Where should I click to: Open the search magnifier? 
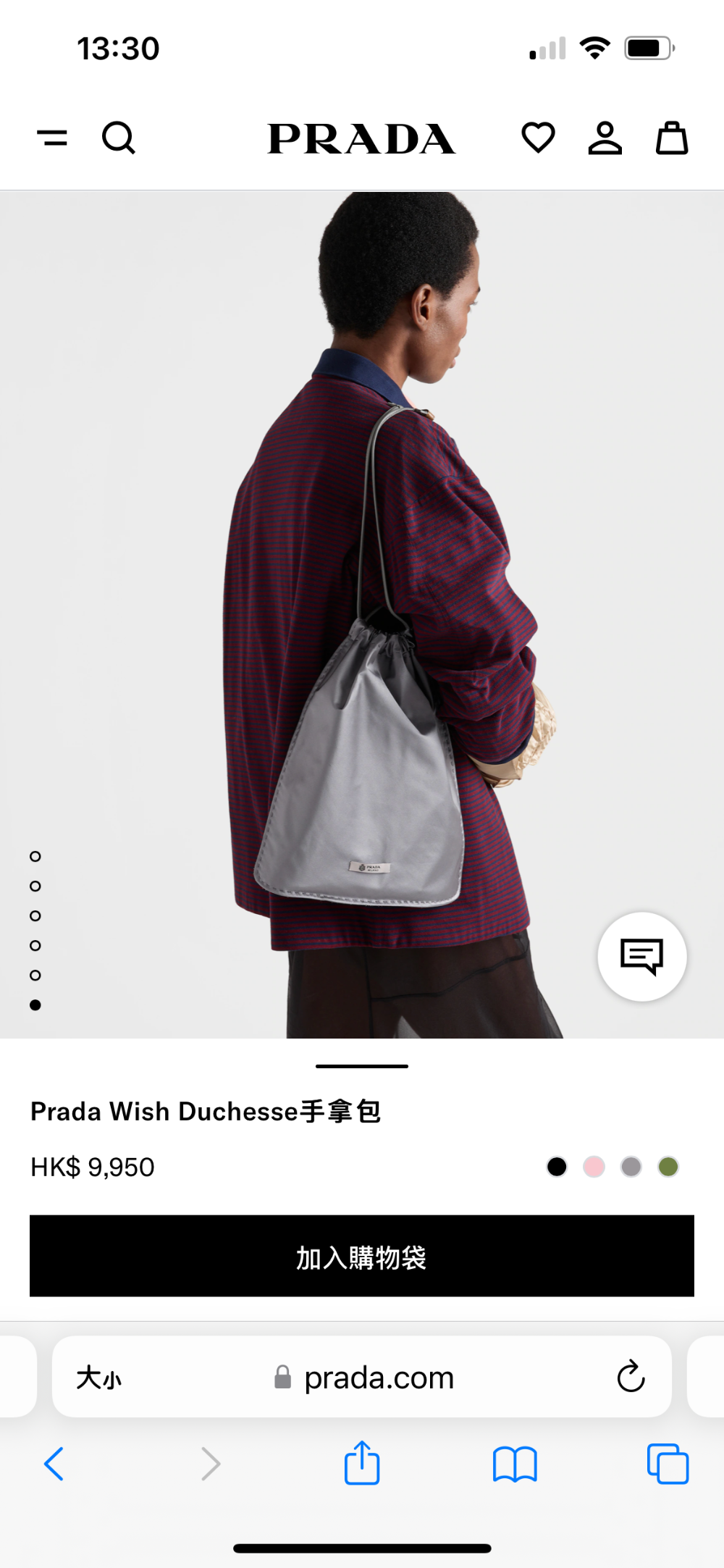coord(119,138)
